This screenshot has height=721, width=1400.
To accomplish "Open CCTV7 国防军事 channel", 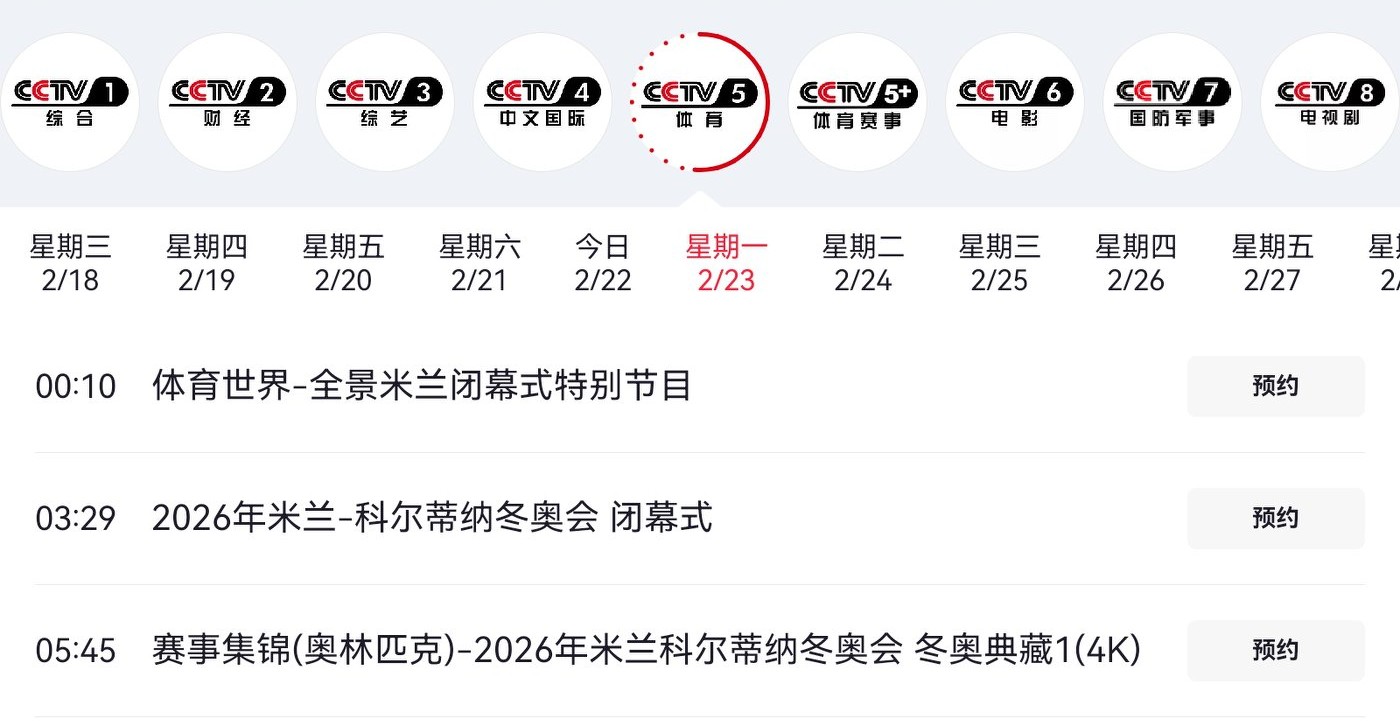I will pos(1172,102).
